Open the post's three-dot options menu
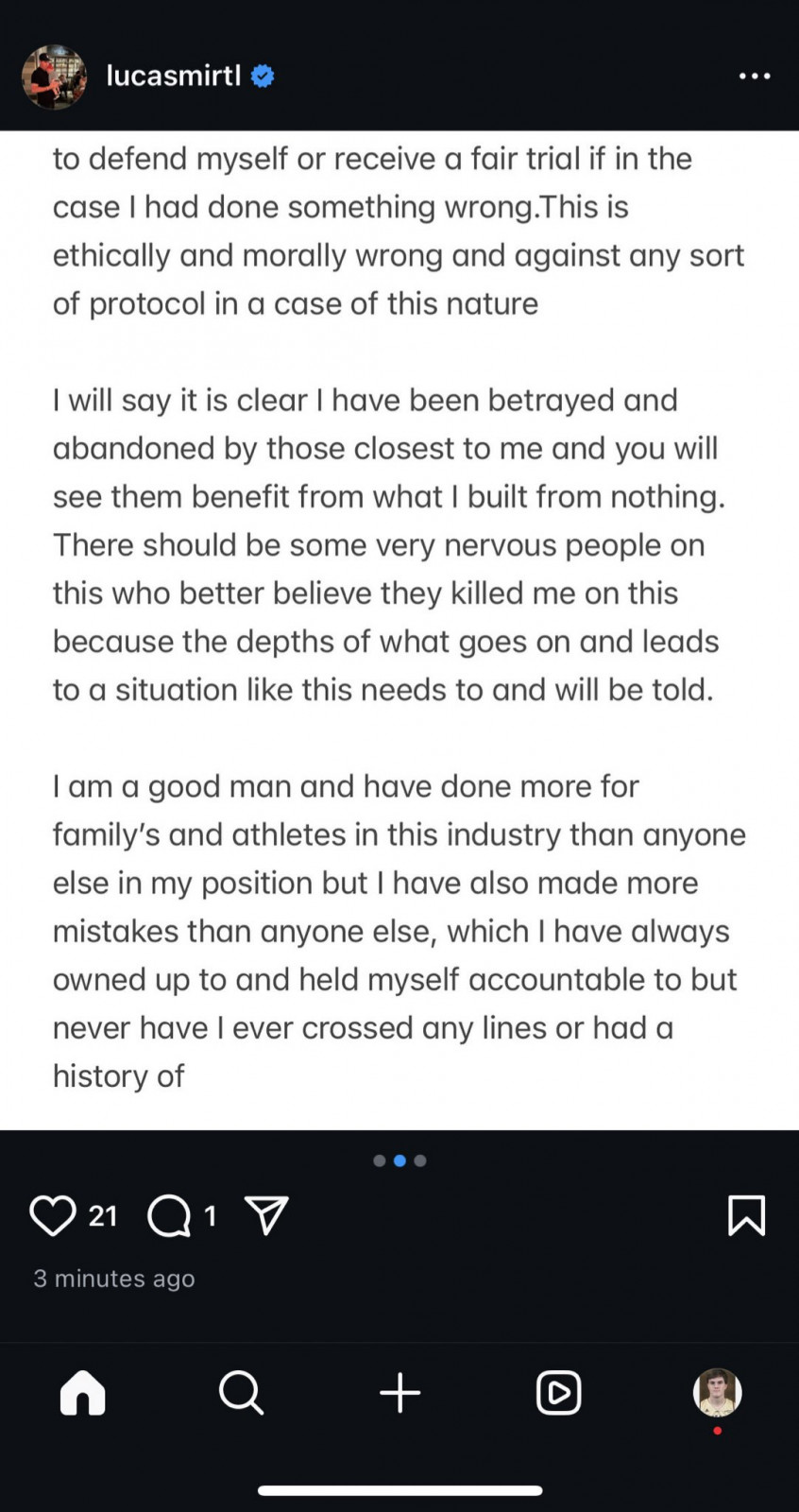 (x=754, y=77)
